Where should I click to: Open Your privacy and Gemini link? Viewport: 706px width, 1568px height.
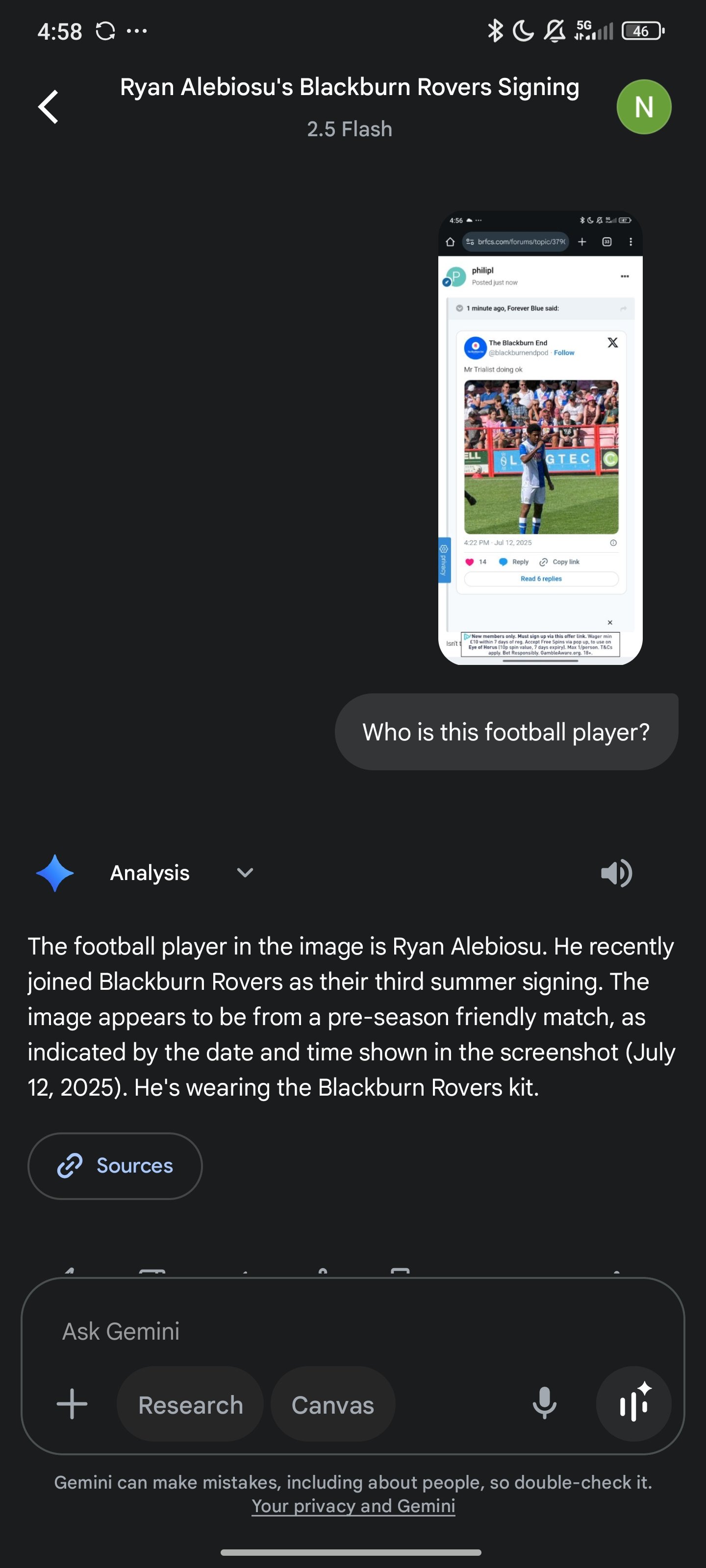pos(353,1506)
